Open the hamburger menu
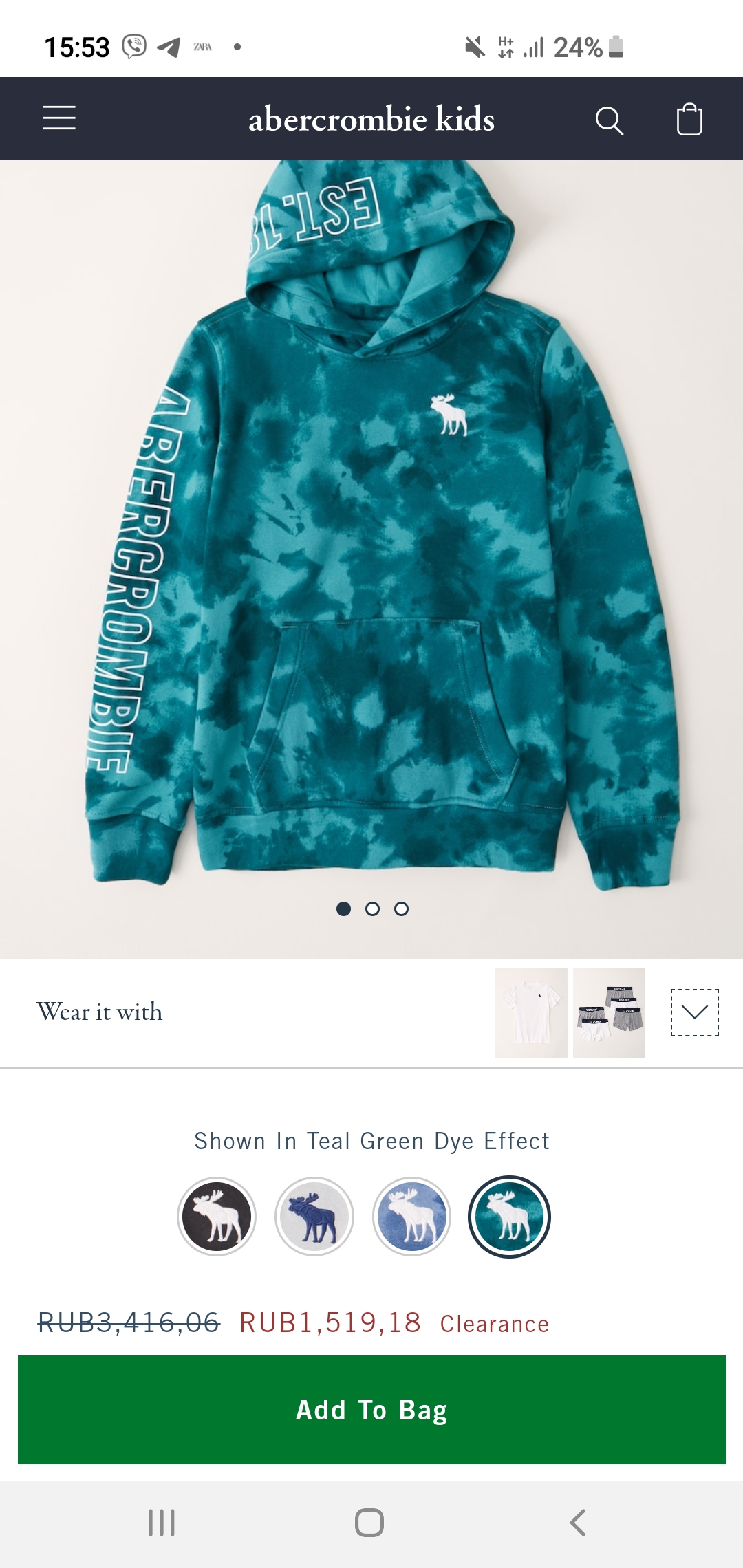743x1568 pixels. 59,118
